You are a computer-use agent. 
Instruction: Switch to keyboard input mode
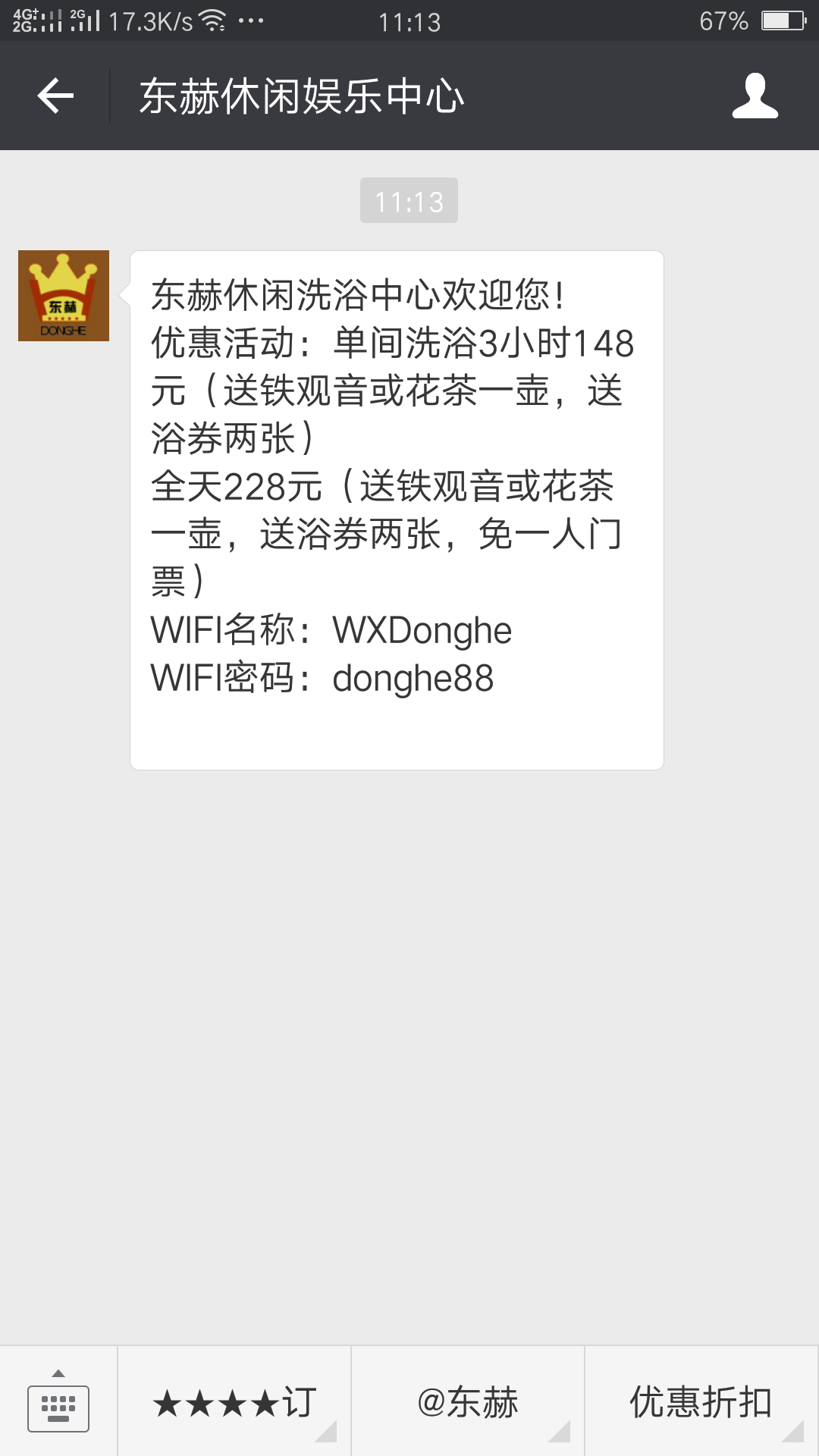[x=58, y=1401]
